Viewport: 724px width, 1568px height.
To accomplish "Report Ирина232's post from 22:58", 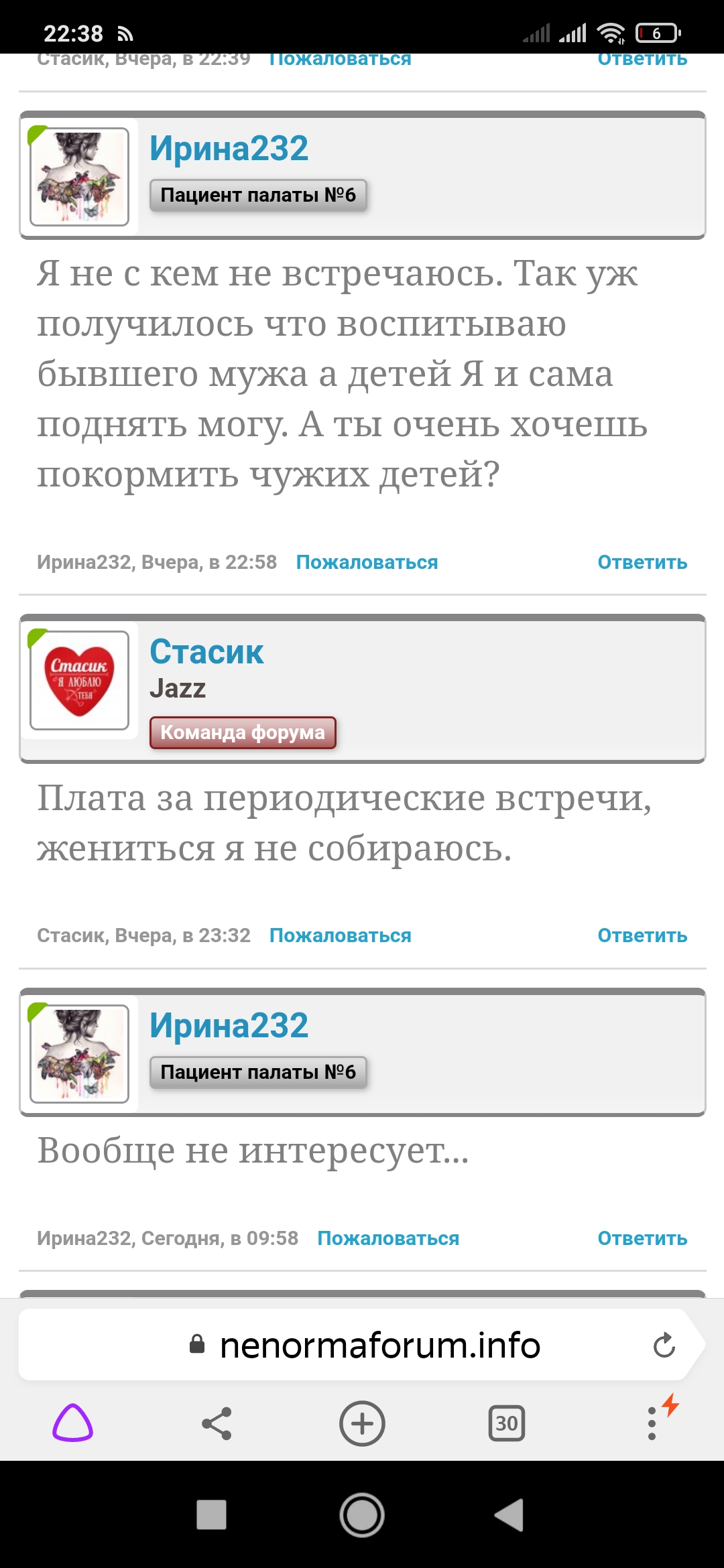I will (367, 562).
